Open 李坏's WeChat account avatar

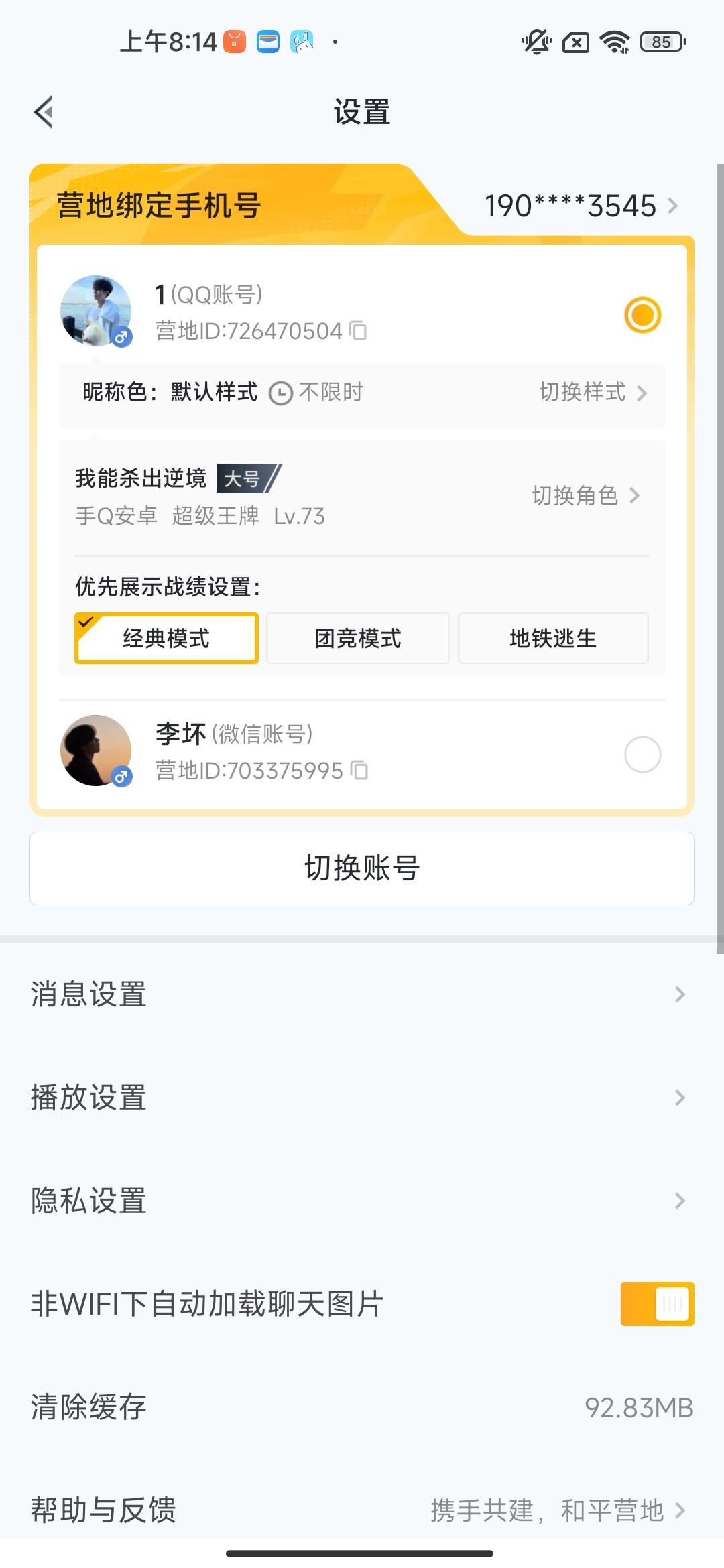(96, 752)
